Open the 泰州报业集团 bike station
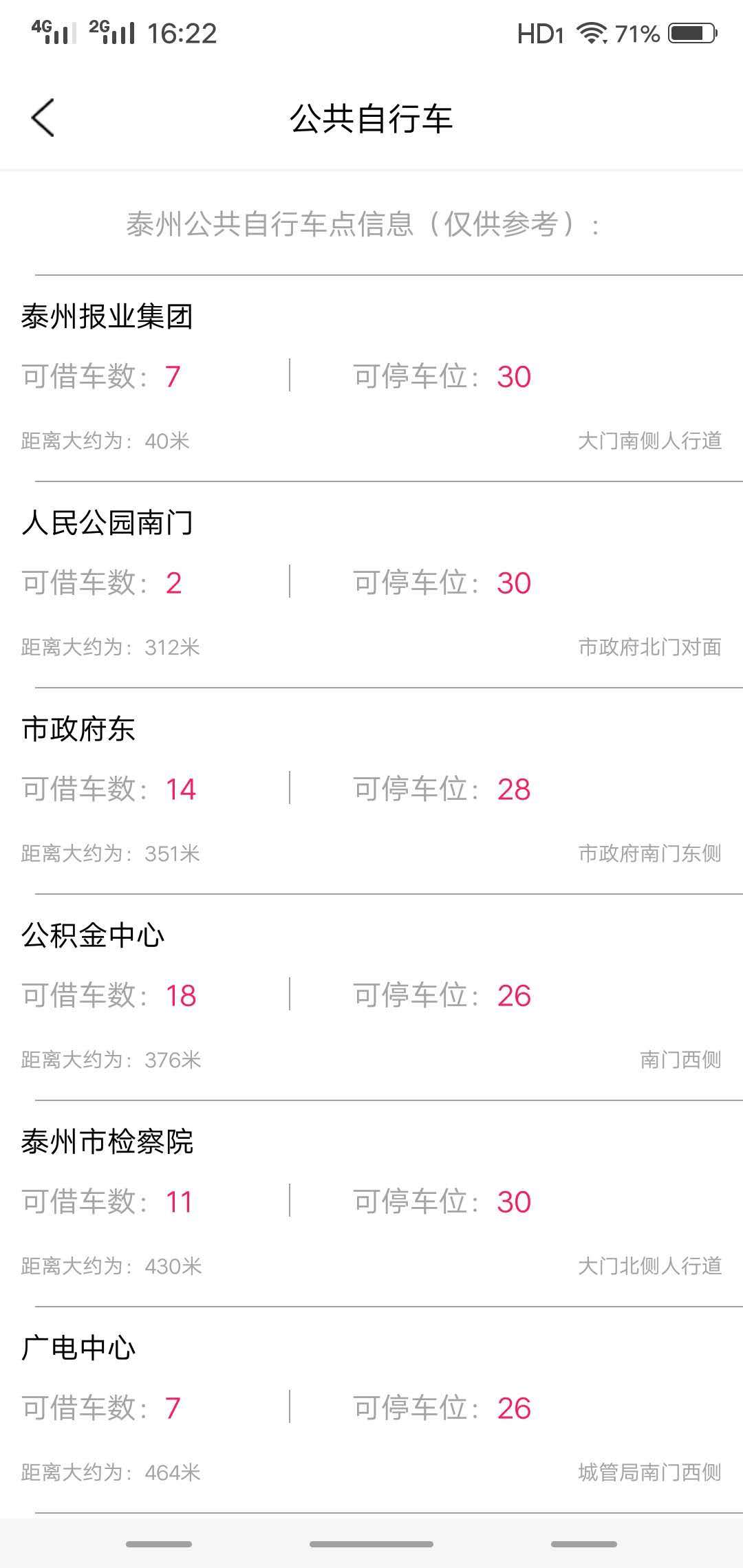The height and width of the screenshot is (1568, 743). (x=107, y=317)
